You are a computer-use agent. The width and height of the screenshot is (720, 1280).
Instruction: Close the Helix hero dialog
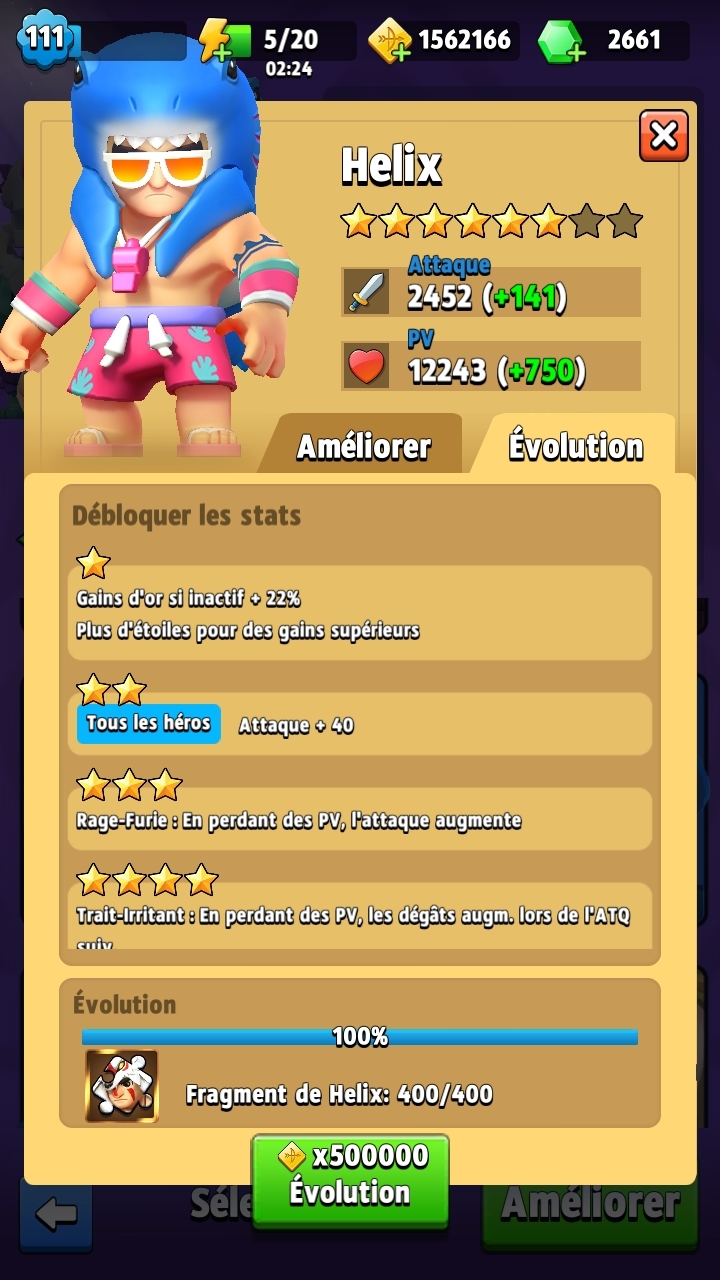tap(664, 136)
